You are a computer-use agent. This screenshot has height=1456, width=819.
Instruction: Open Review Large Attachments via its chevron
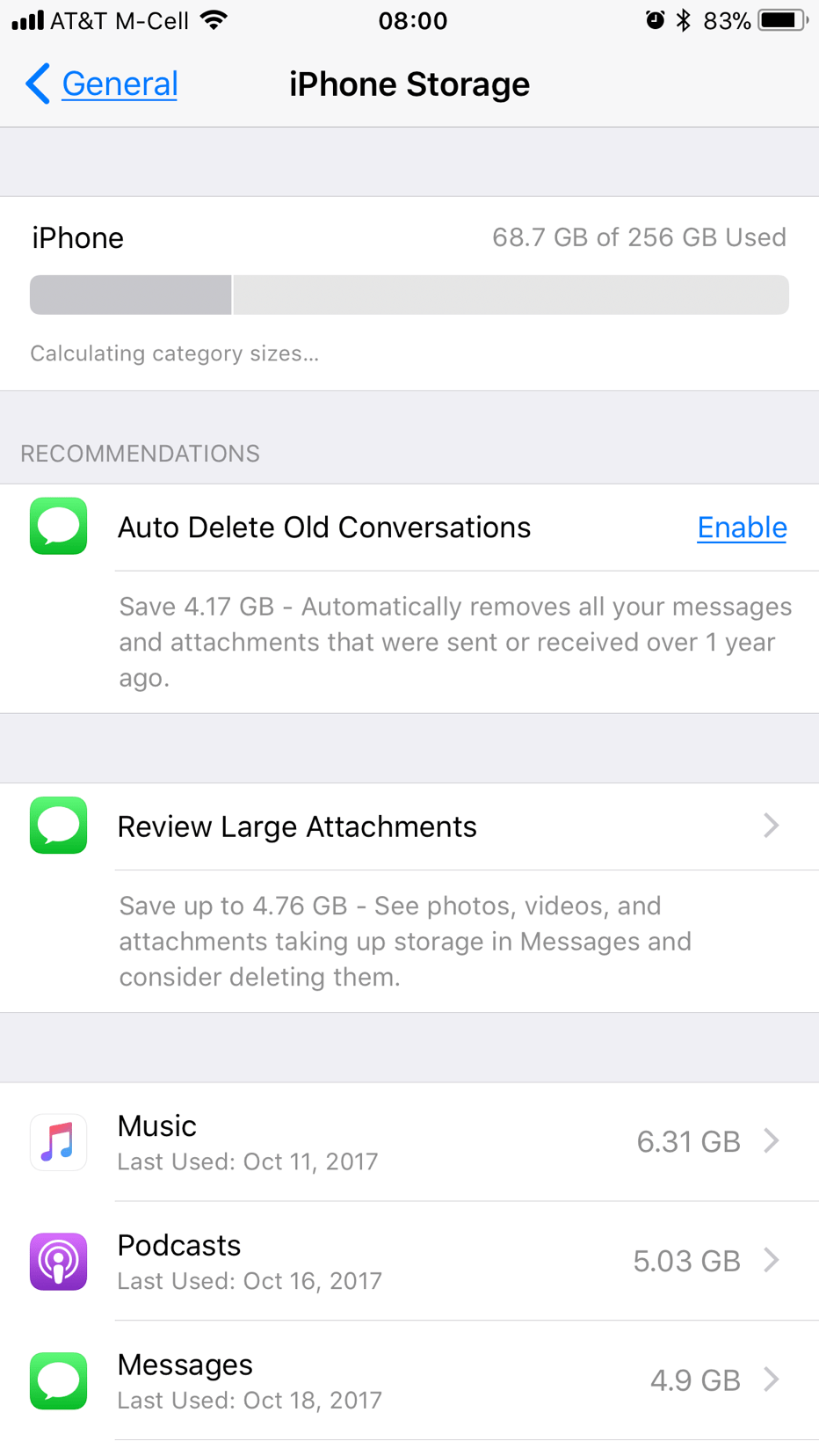coord(772,825)
